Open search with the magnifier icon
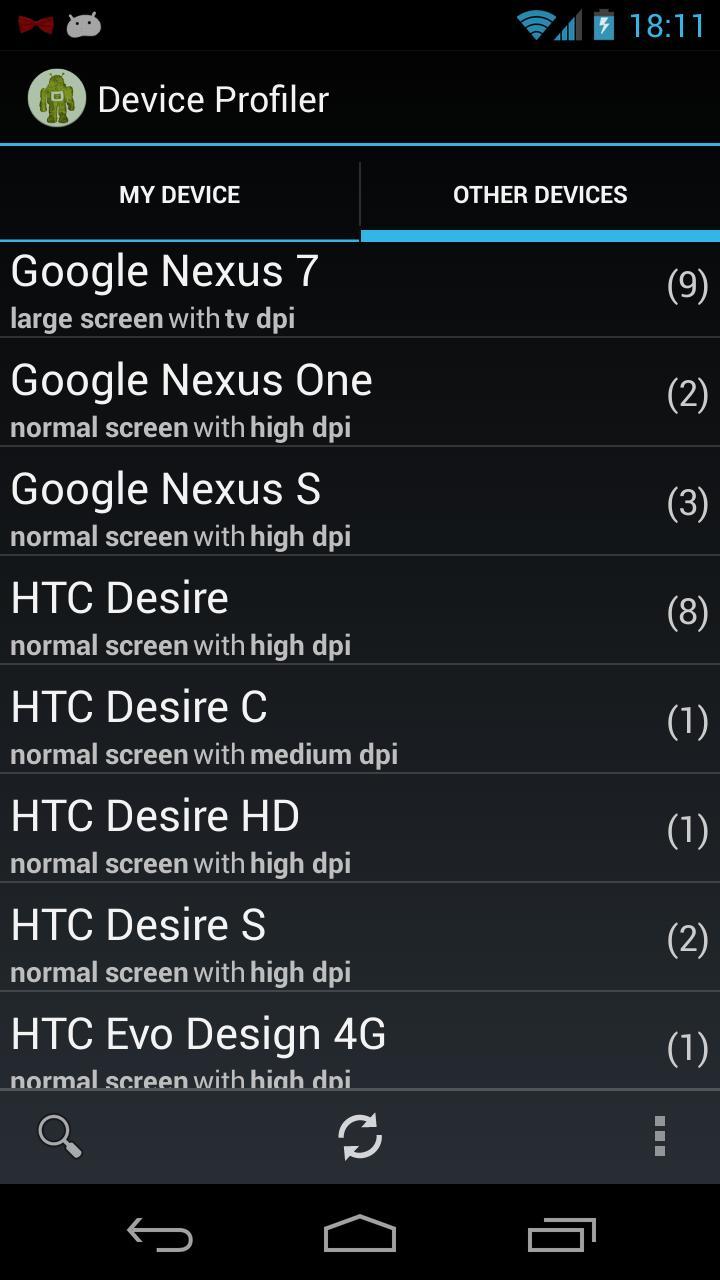Screen dimensions: 720x1280 (x=60, y=1137)
